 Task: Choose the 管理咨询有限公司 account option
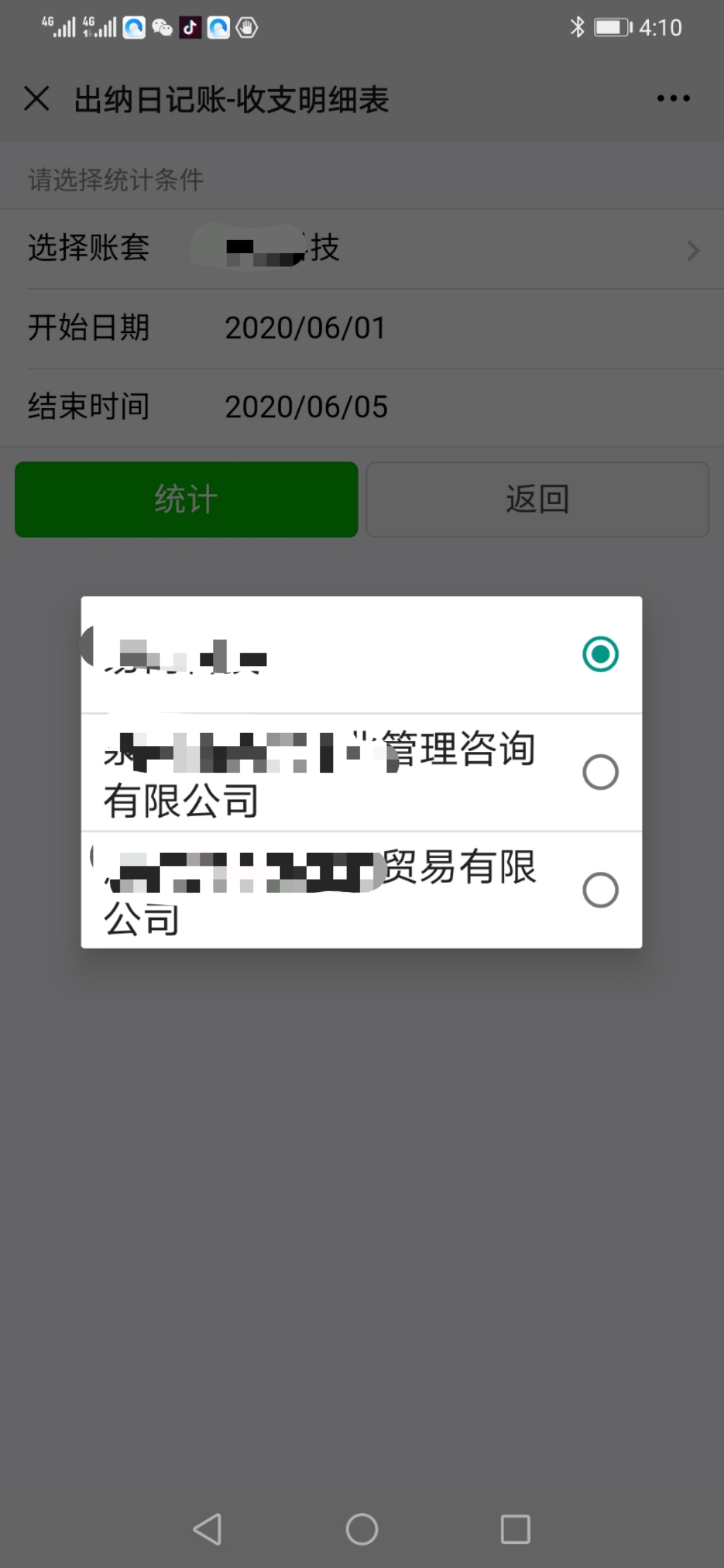(x=361, y=773)
